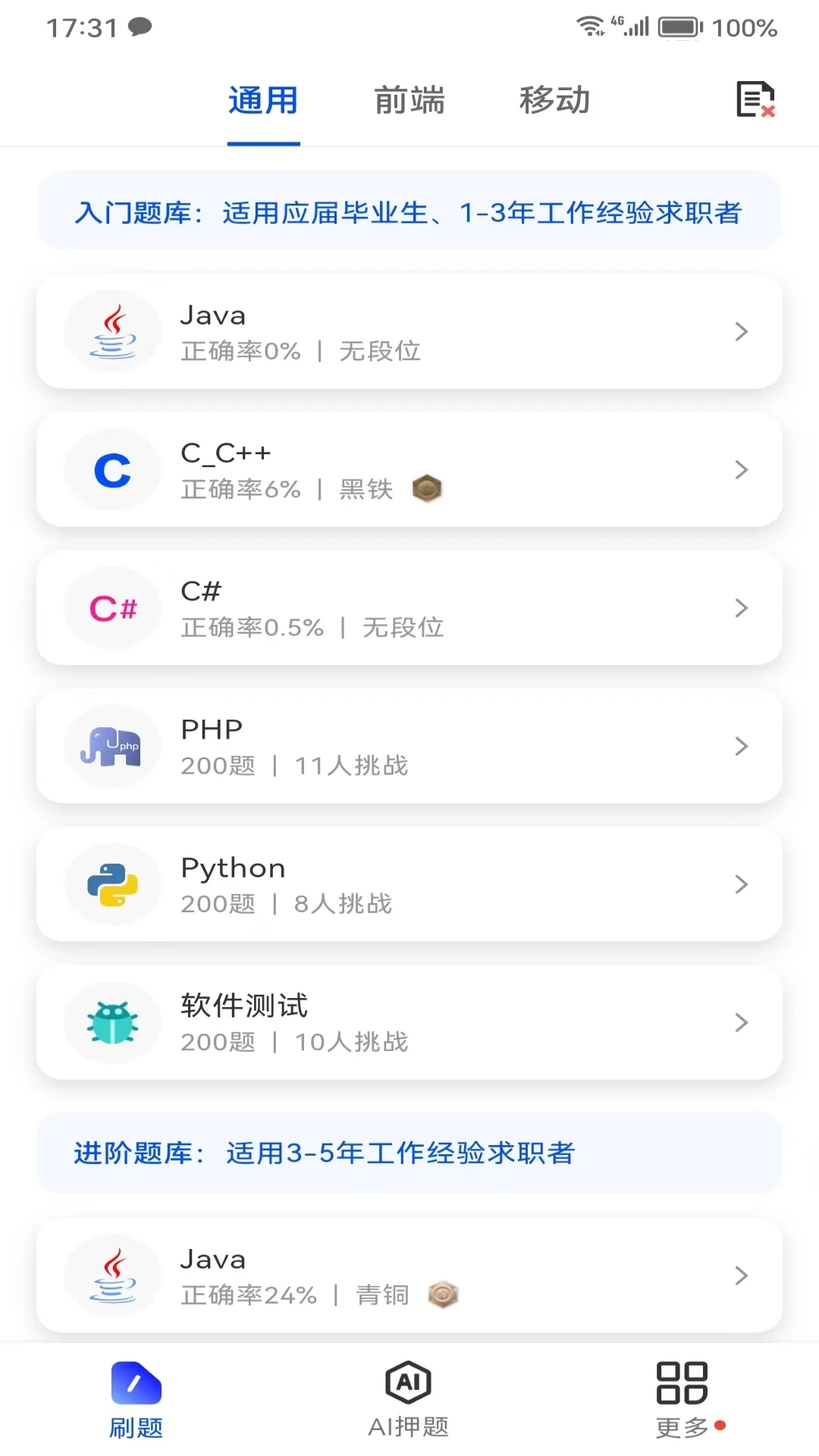Click the 软件测试 bug icon
This screenshot has height=1456, width=819.
pyautogui.click(x=112, y=1022)
